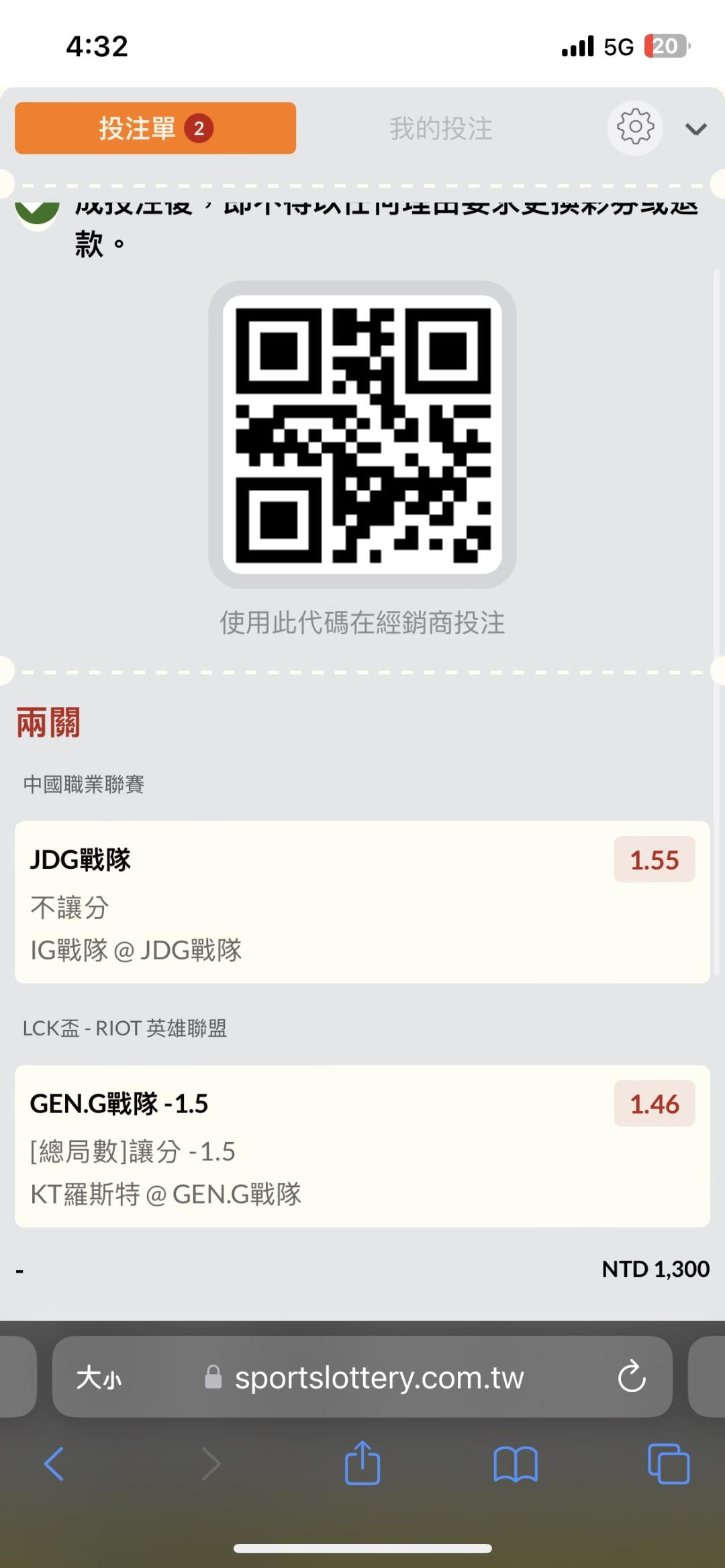Switch to the 我的投注 tab

441,128
